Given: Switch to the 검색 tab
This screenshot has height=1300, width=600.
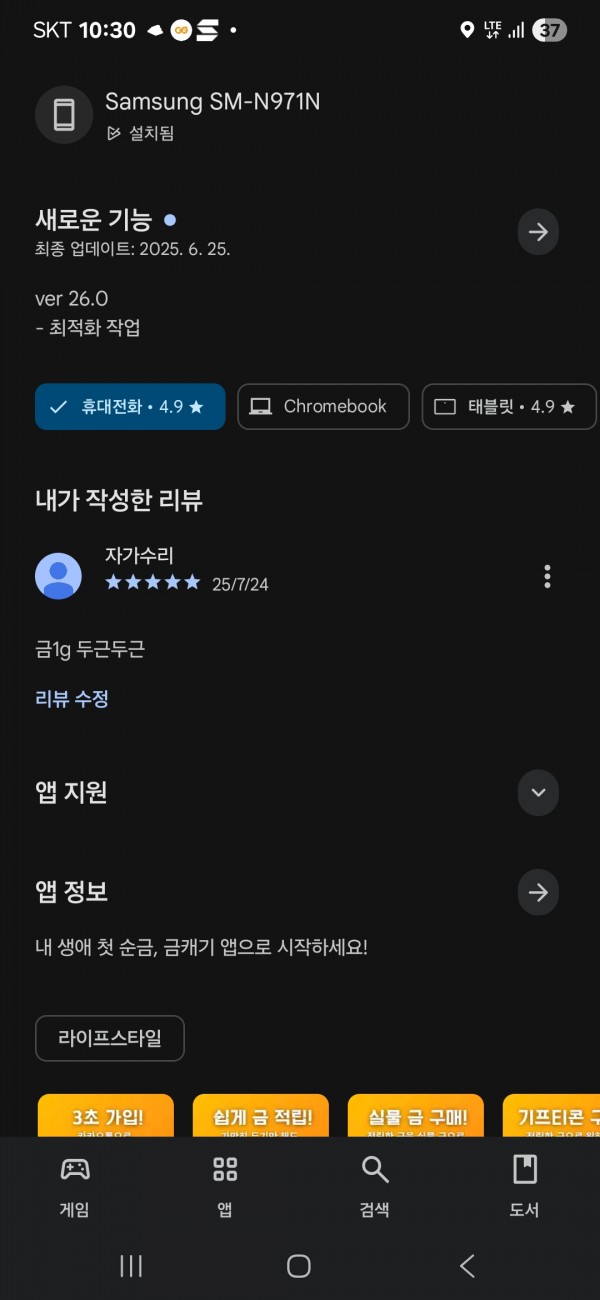Looking at the screenshot, I should click(x=375, y=1186).
